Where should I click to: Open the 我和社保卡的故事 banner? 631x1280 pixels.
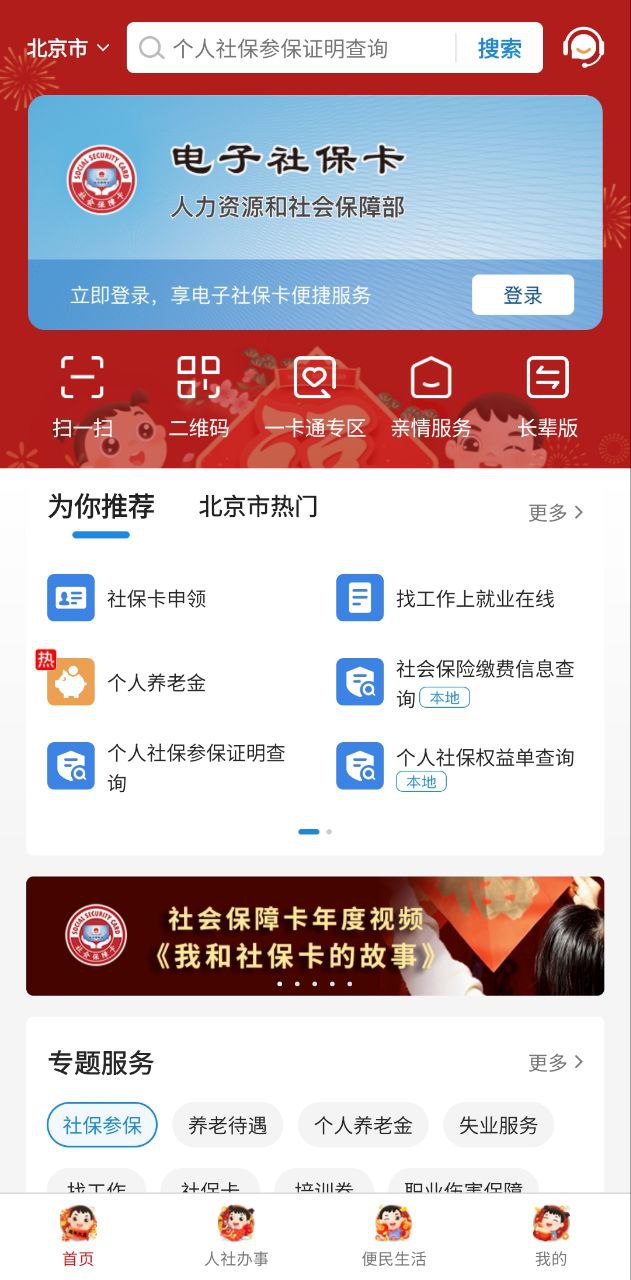coord(315,936)
